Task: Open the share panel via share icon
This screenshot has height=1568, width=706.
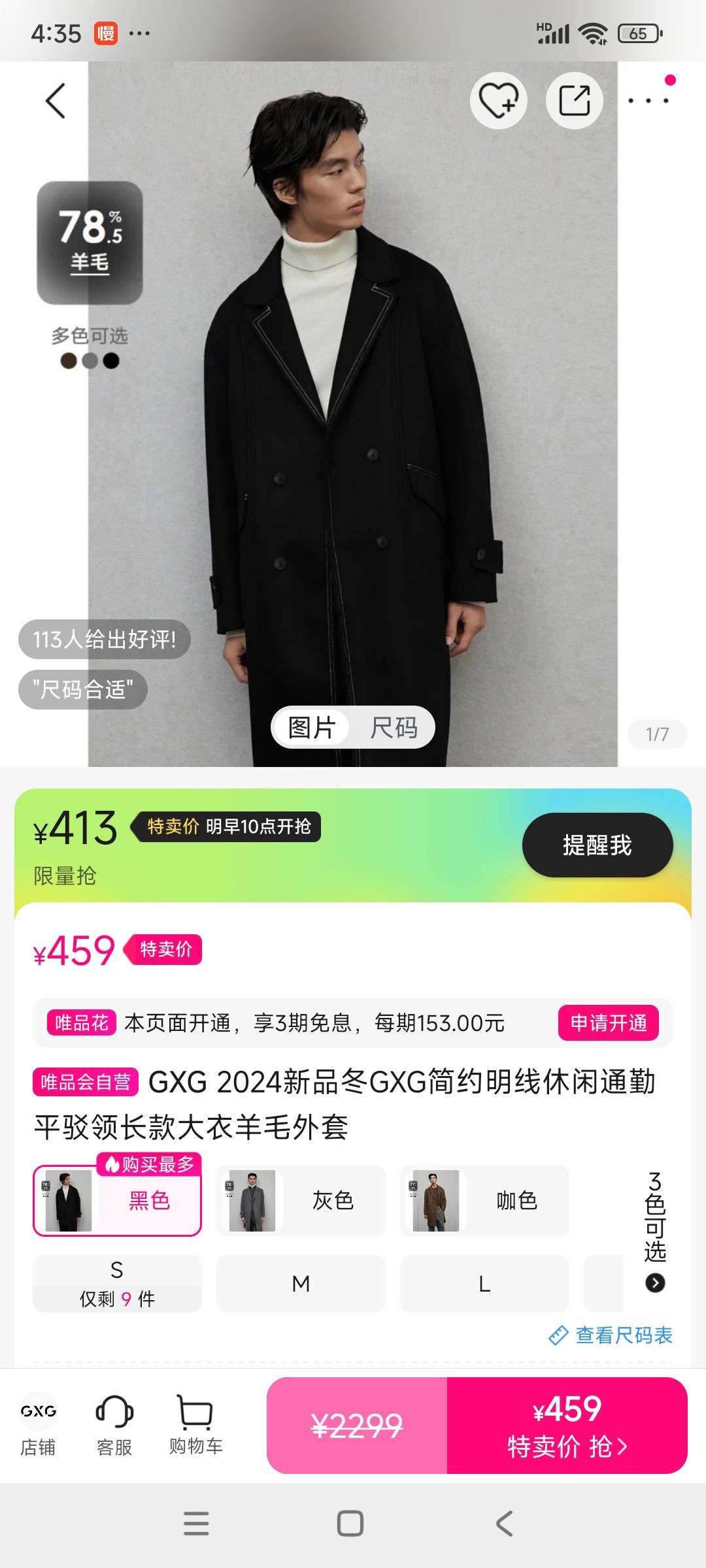Action: pyautogui.click(x=574, y=101)
